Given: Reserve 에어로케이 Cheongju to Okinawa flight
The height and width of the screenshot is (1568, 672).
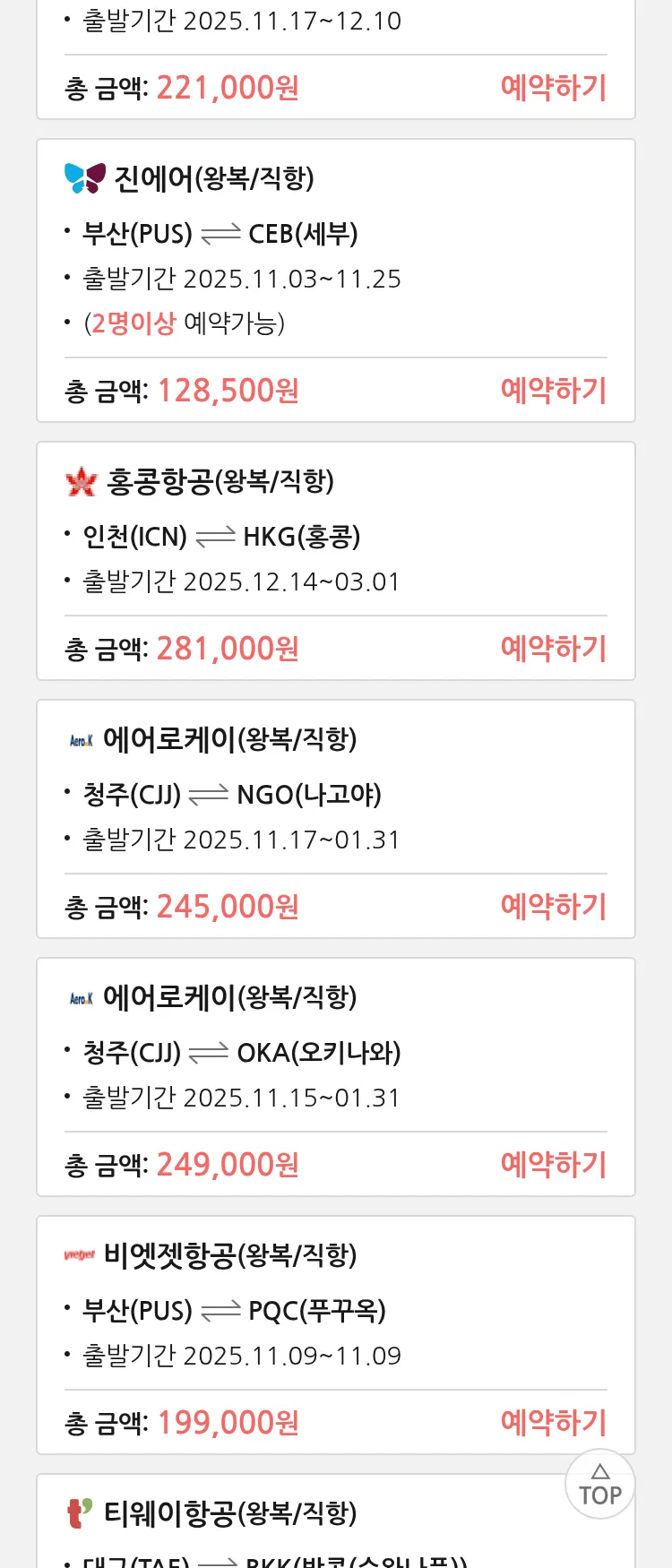Looking at the screenshot, I should pos(553,1165).
